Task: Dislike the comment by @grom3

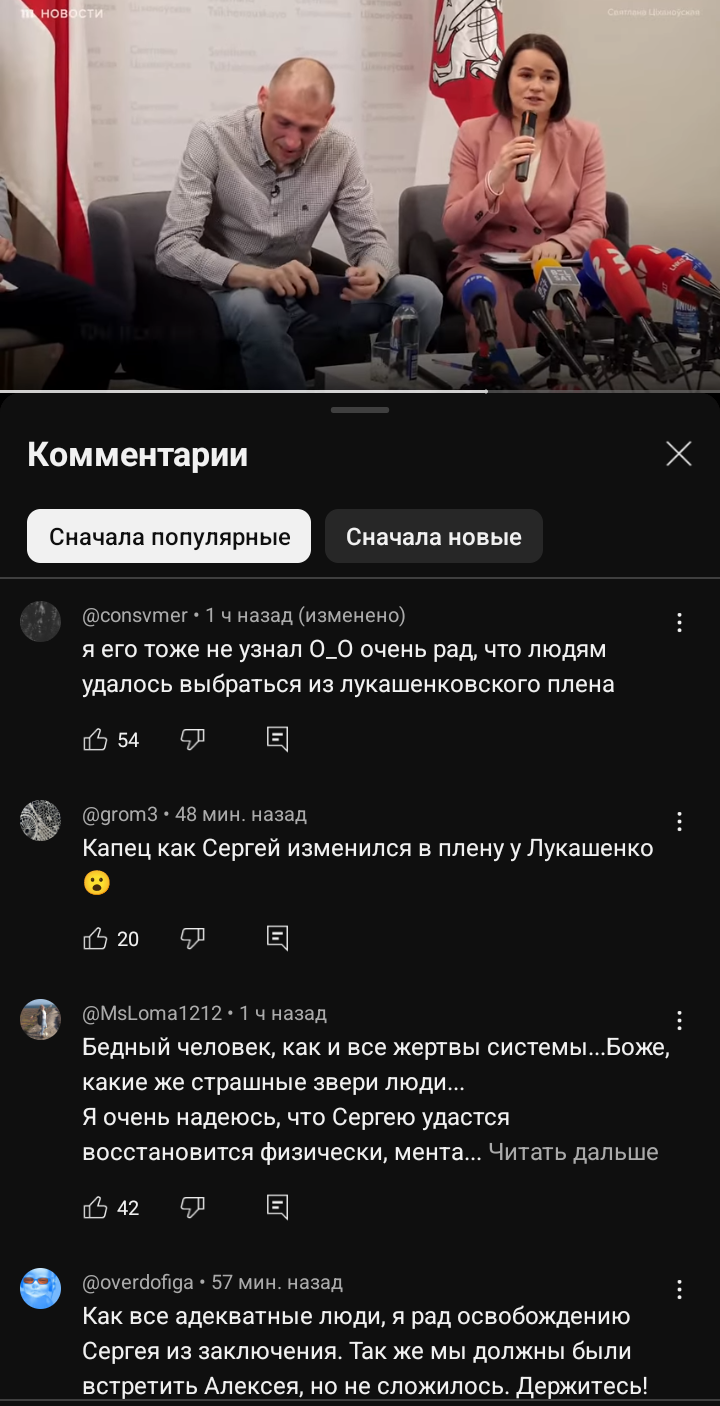Action: 192,938
